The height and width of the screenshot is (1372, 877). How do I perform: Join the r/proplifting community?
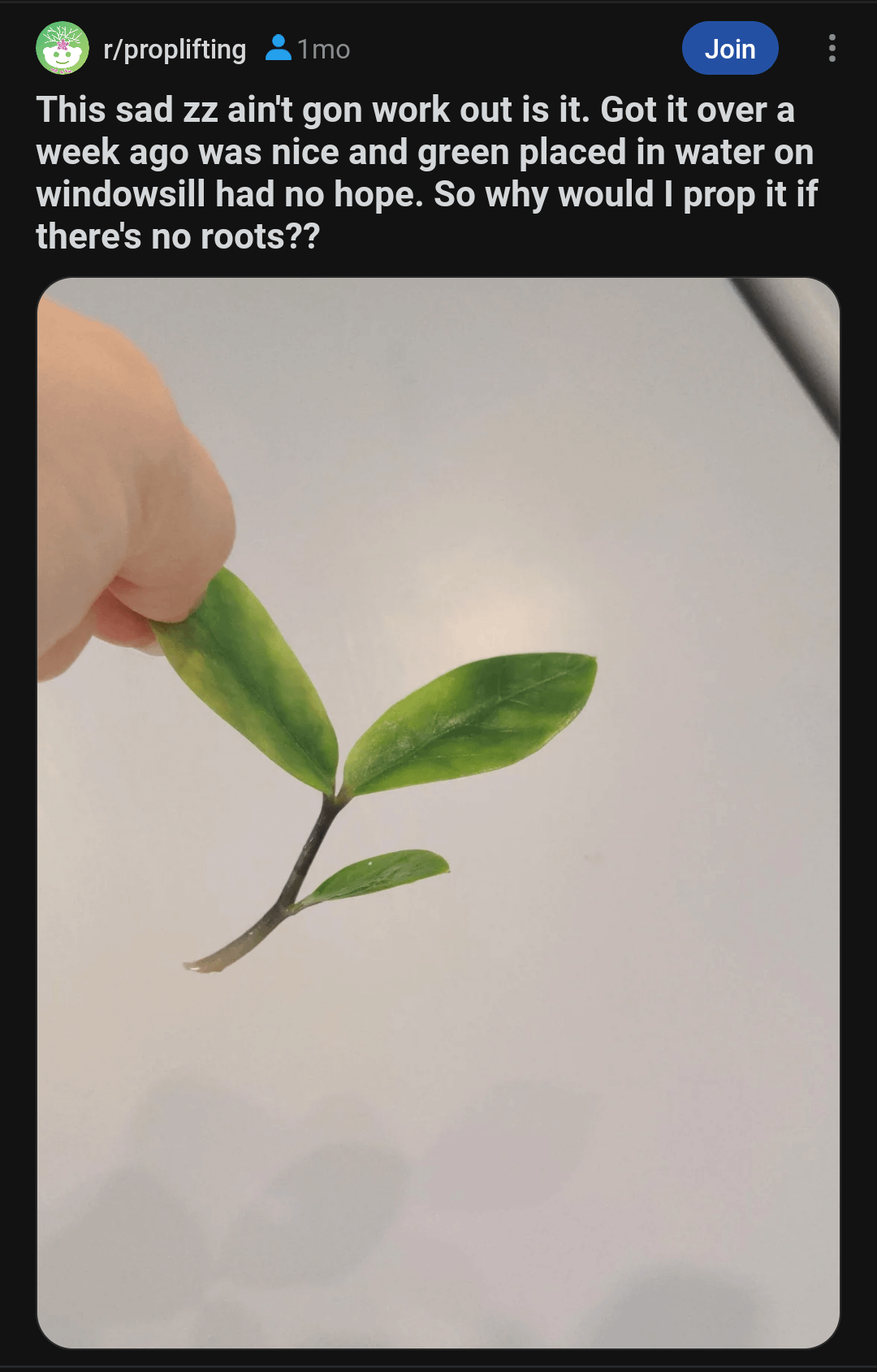[x=729, y=49]
